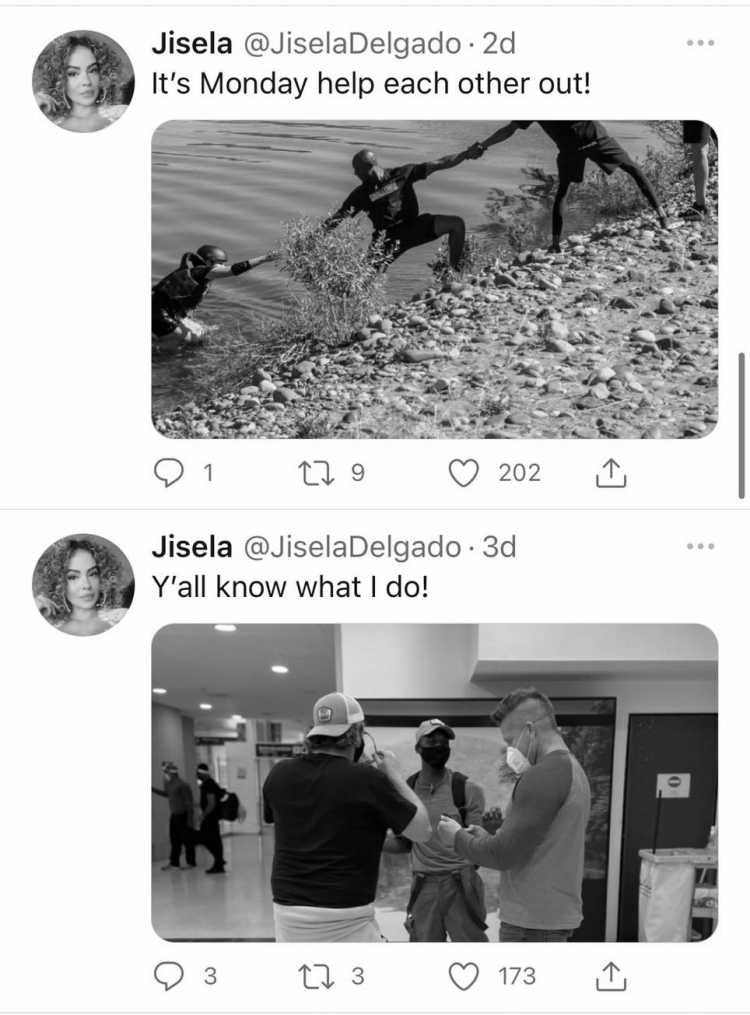Open Jisela's profile picture on the Monday tweet
Viewport: 750px width, 1015px height.
pos(83,81)
